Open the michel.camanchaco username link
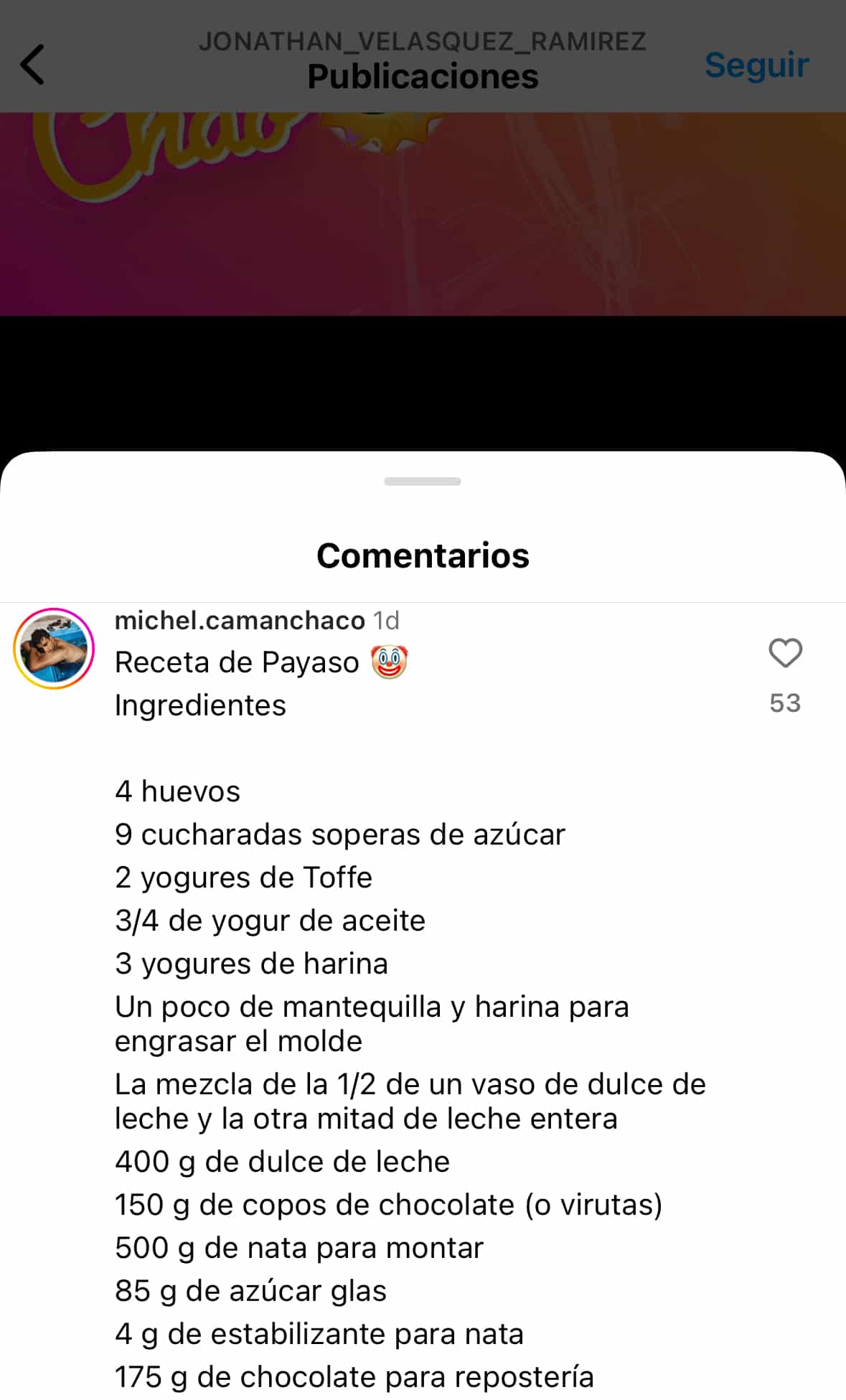846x1400 pixels. pyautogui.click(x=240, y=621)
